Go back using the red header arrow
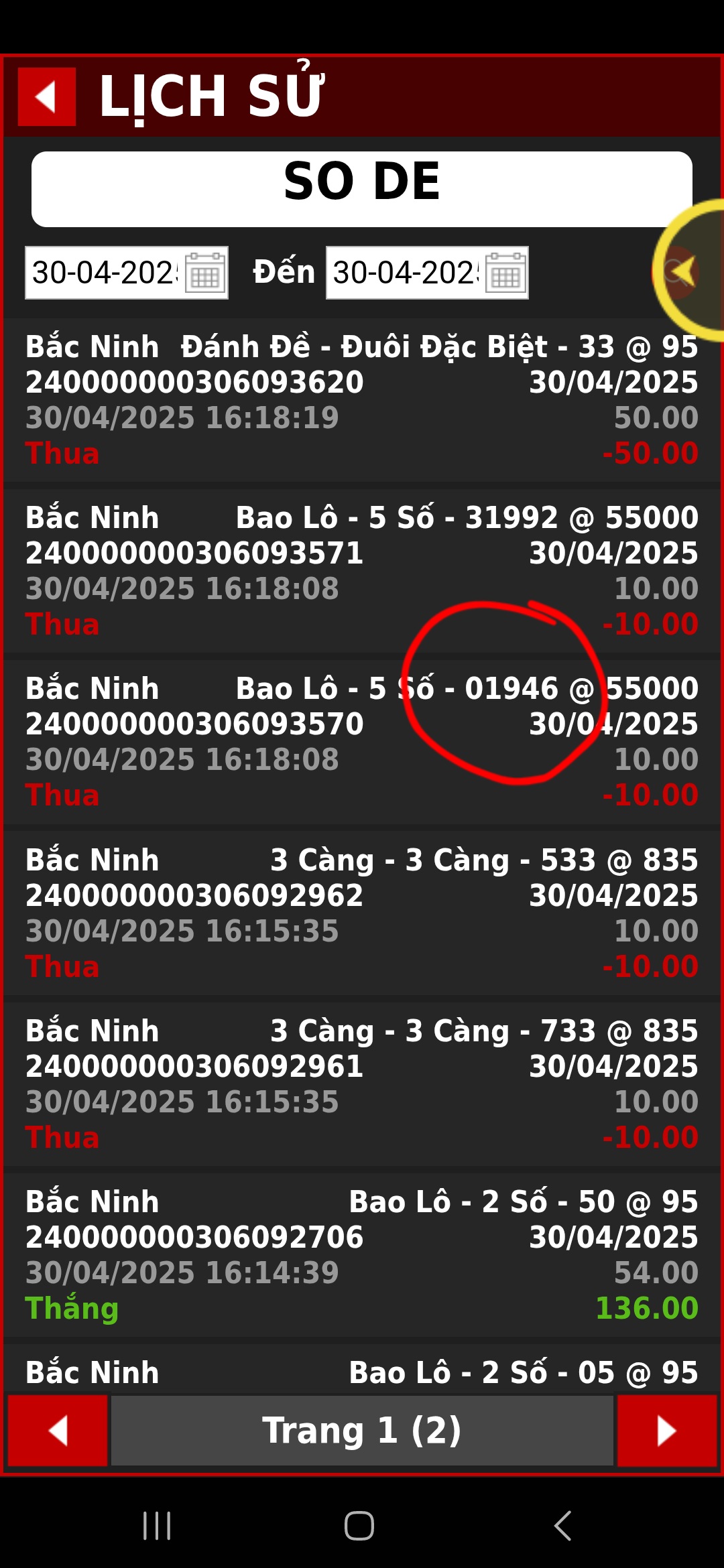Screen dimensions: 724x1568 click(47, 96)
